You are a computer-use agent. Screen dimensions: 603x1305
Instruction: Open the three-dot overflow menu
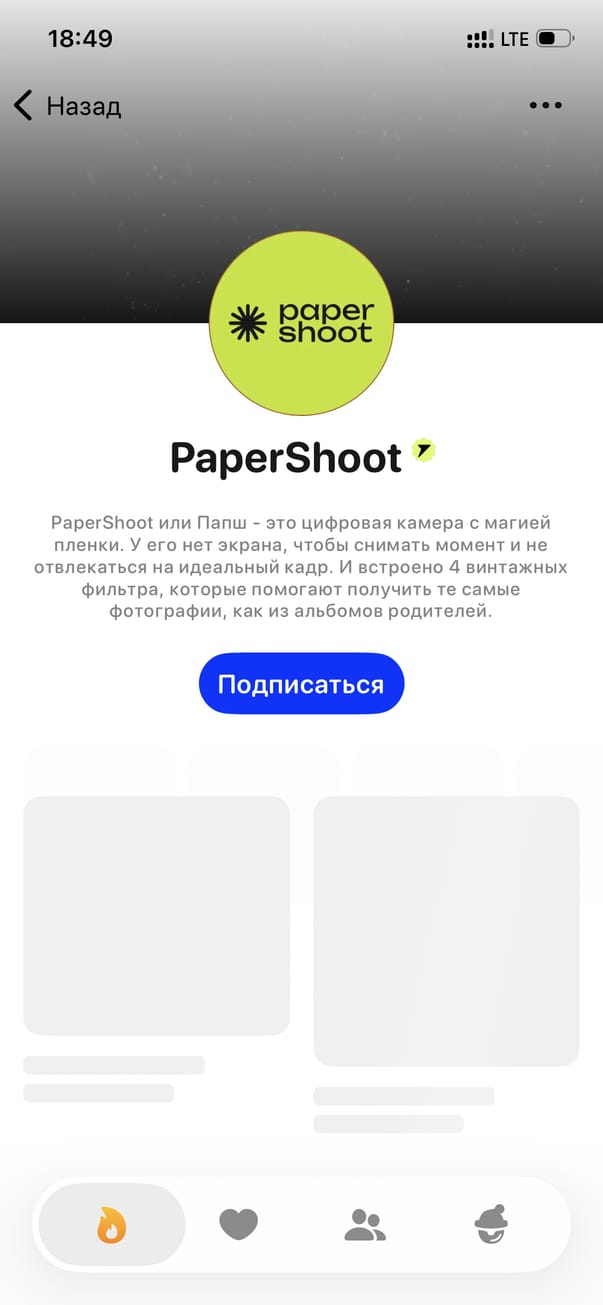545,105
